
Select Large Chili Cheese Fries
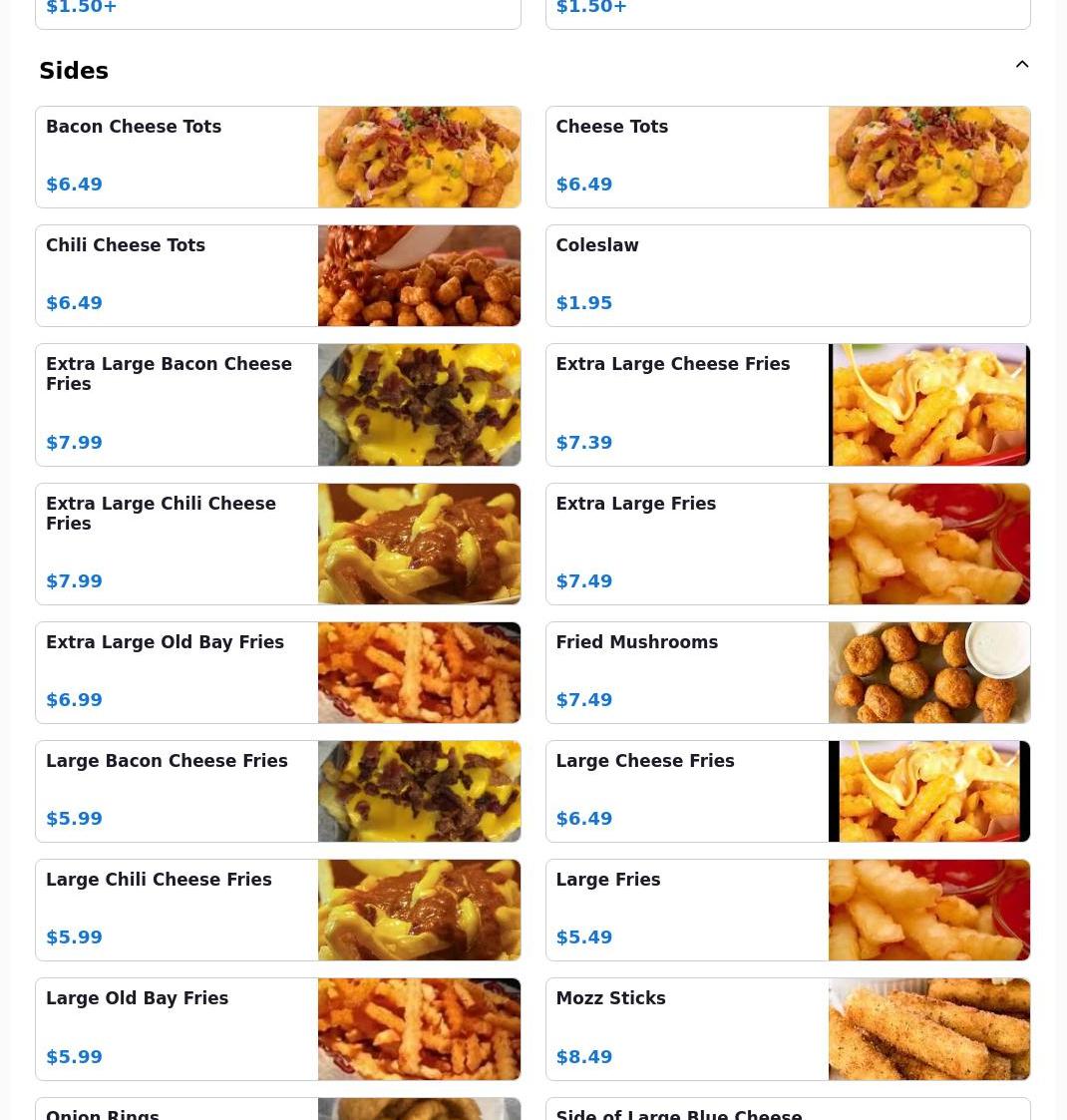click(277, 911)
